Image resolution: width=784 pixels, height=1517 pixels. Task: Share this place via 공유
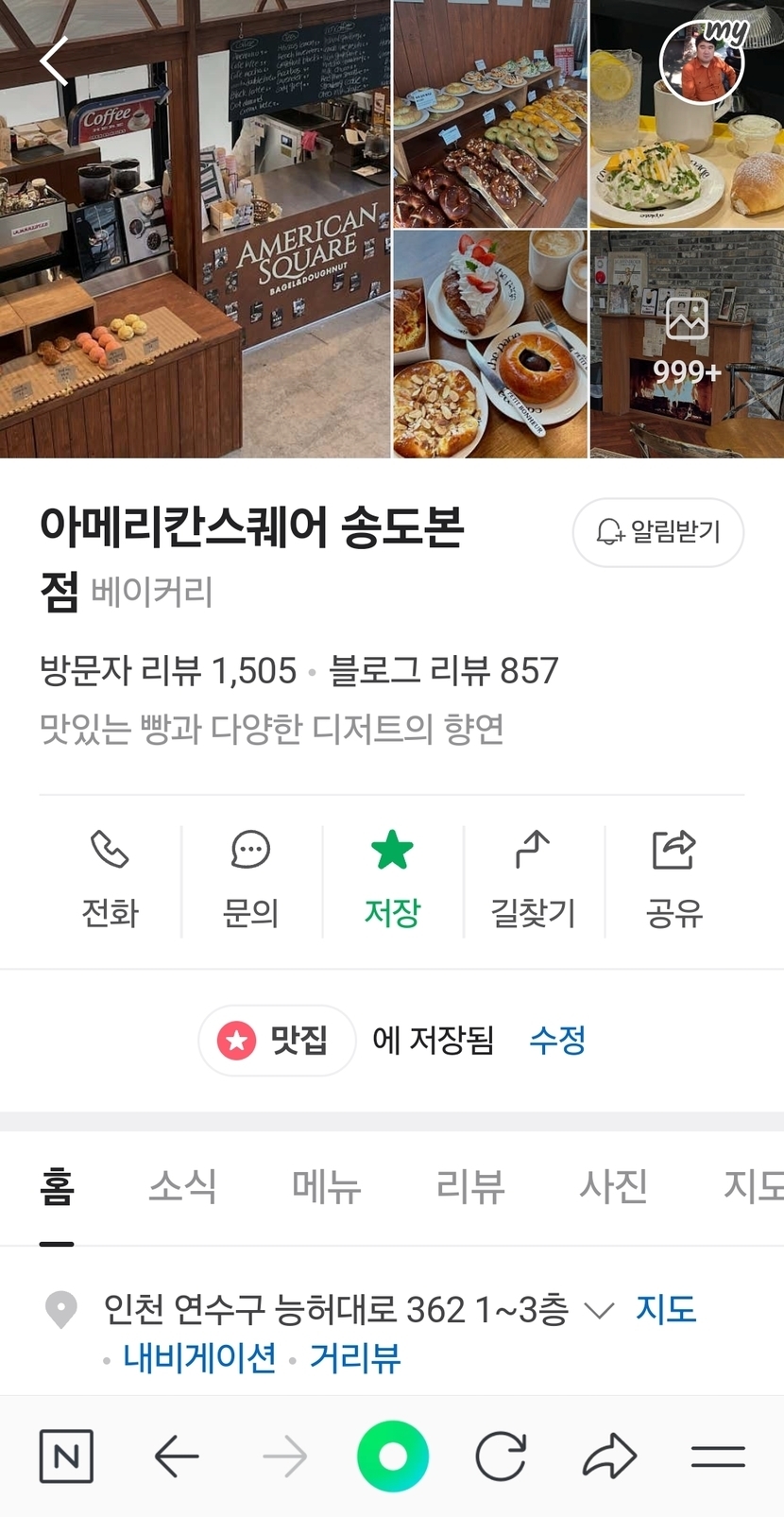click(x=673, y=880)
